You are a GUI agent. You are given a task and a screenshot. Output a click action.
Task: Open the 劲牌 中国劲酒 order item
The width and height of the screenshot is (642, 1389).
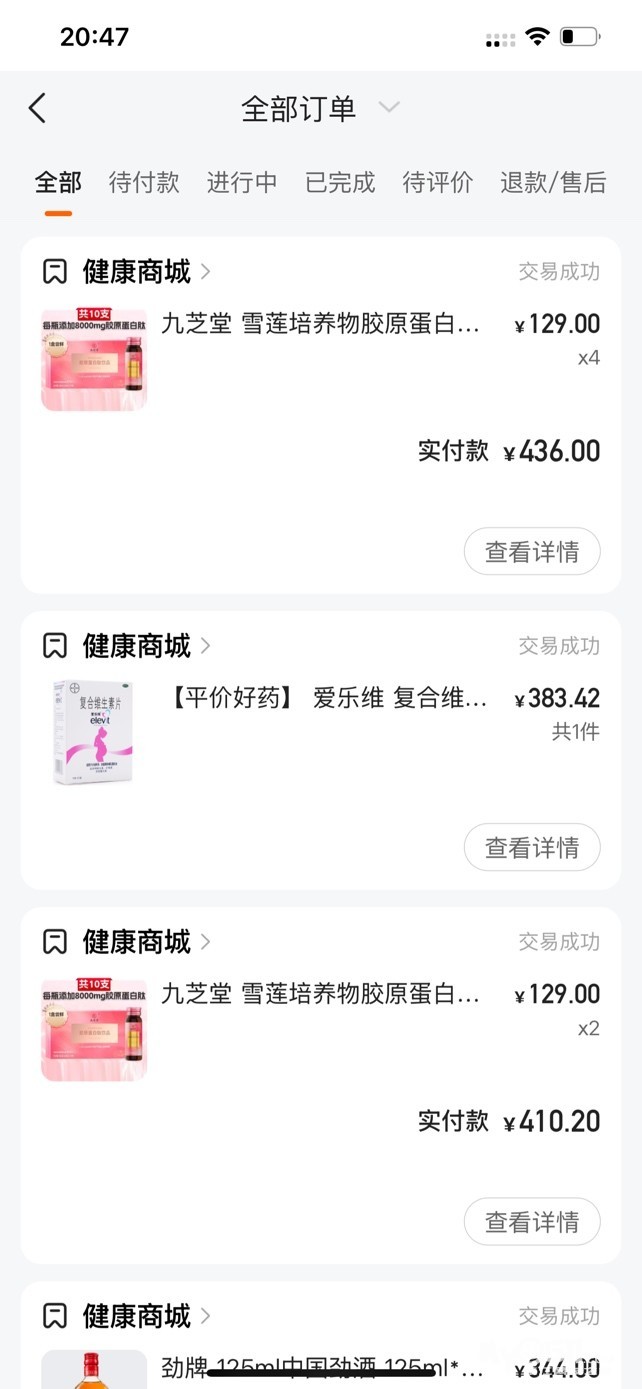[320, 1365]
